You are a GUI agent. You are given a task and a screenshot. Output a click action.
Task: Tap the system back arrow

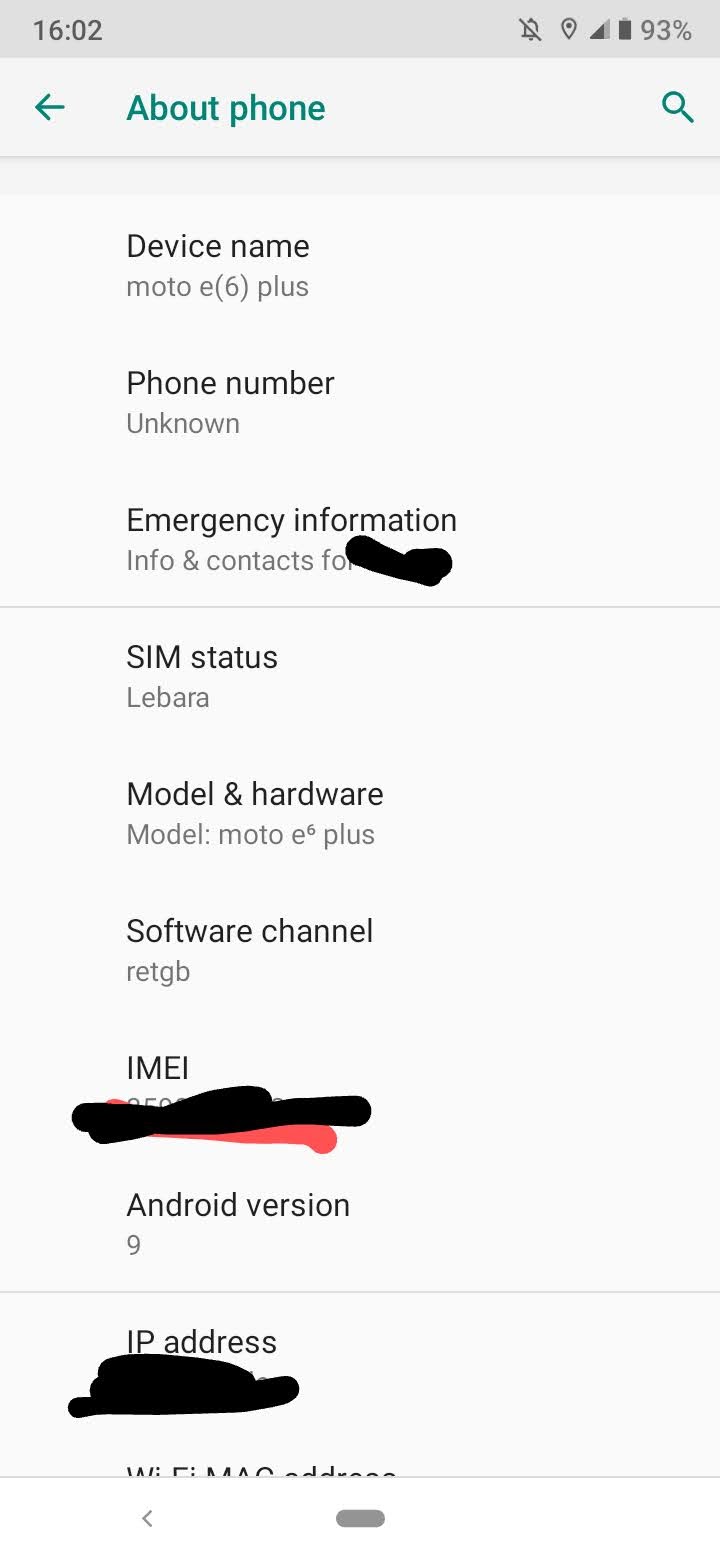(x=147, y=1519)
